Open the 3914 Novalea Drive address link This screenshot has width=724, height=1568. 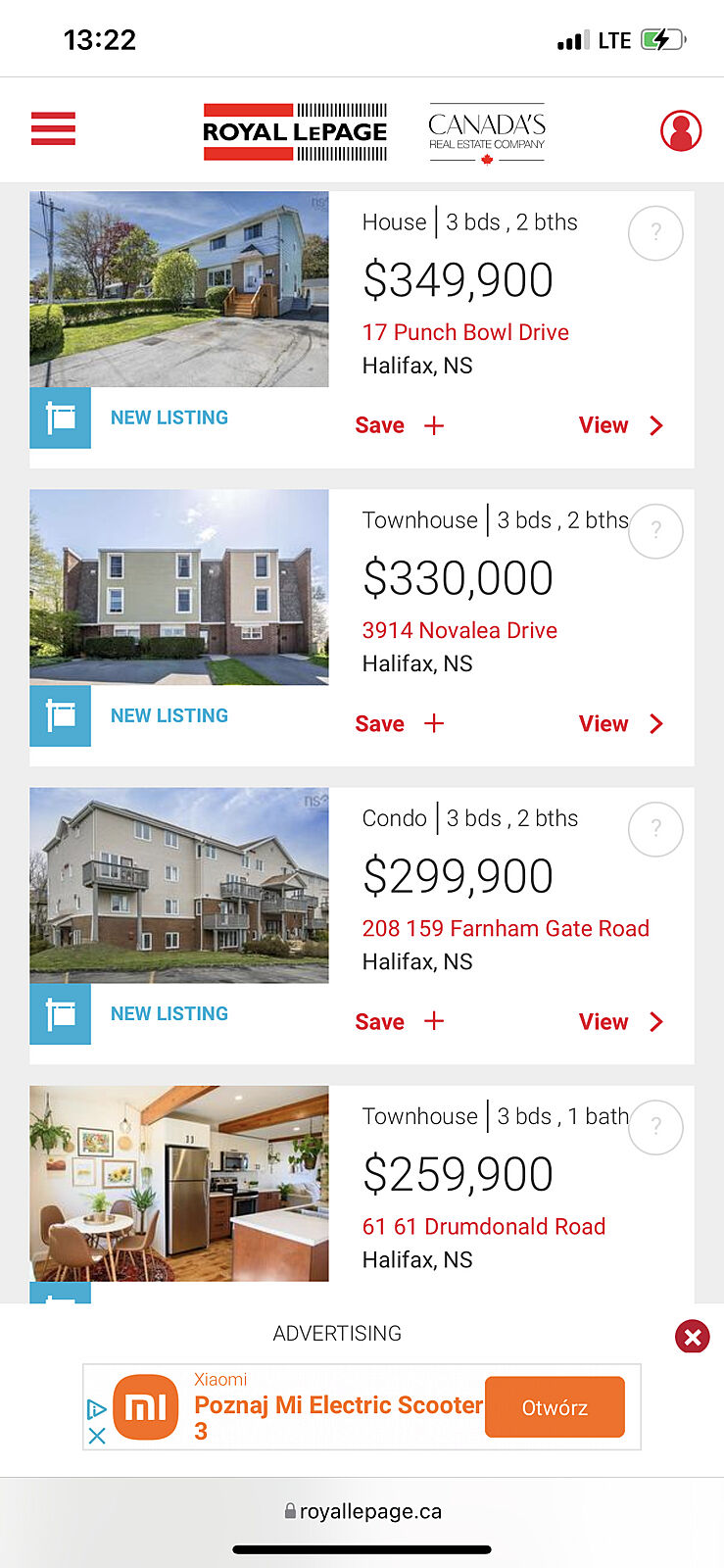pos(459,630)
